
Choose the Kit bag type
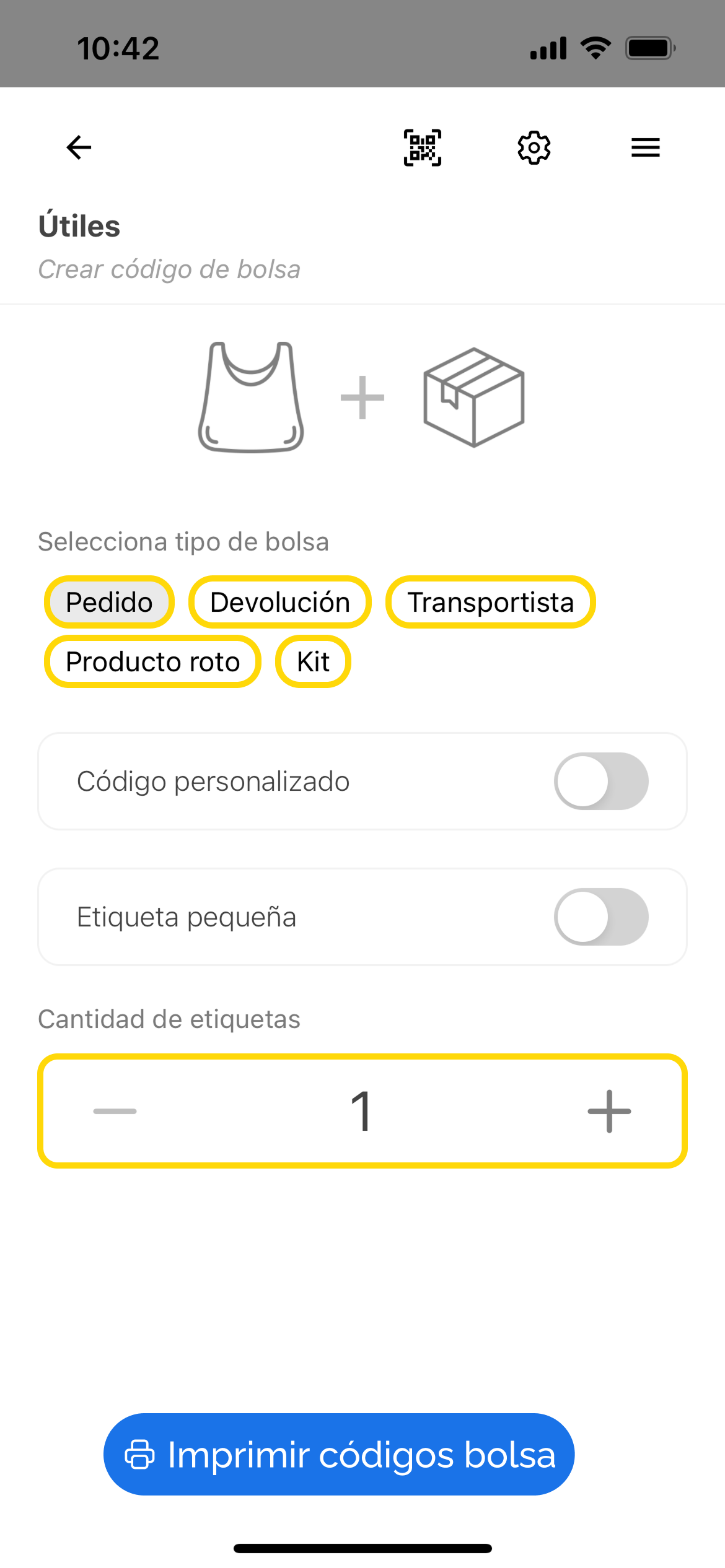coord(313,661)
